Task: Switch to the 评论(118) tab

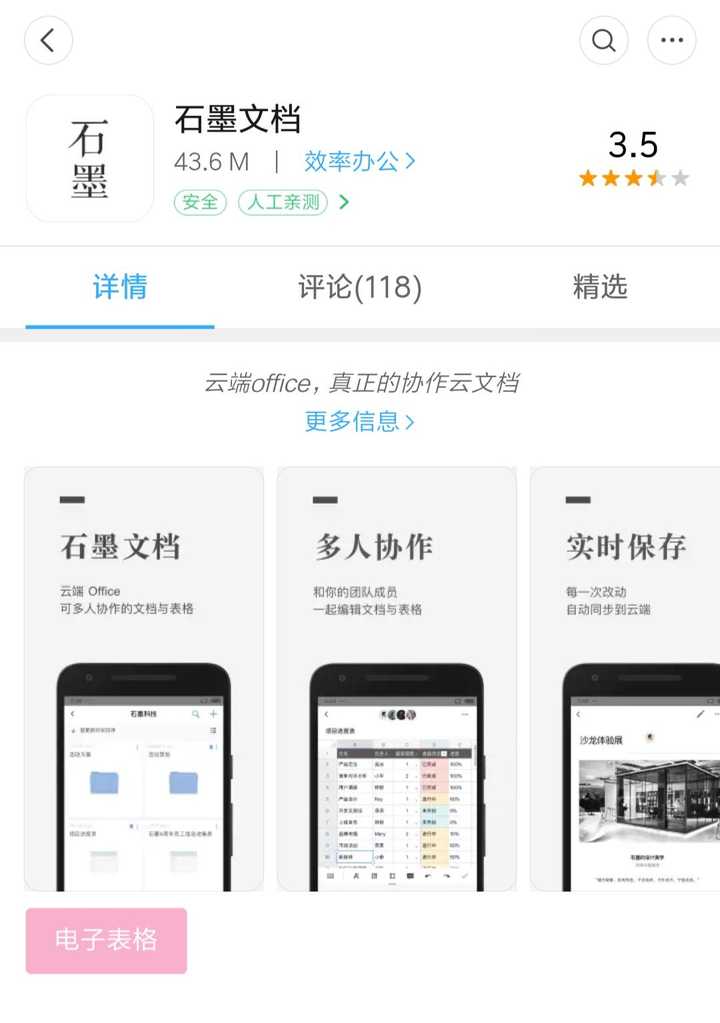Action: click(x=360, y=288)
